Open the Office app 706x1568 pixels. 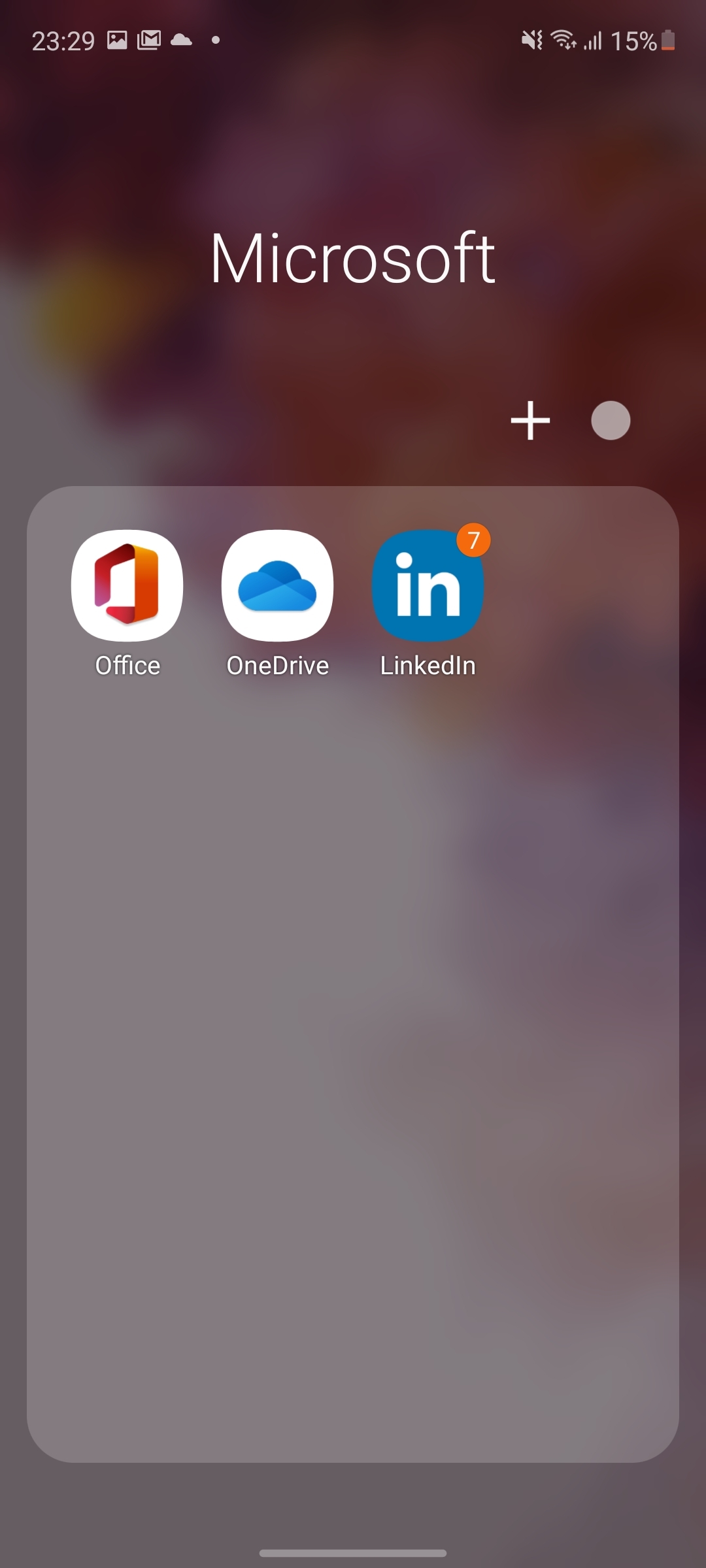tap(127, 585)
